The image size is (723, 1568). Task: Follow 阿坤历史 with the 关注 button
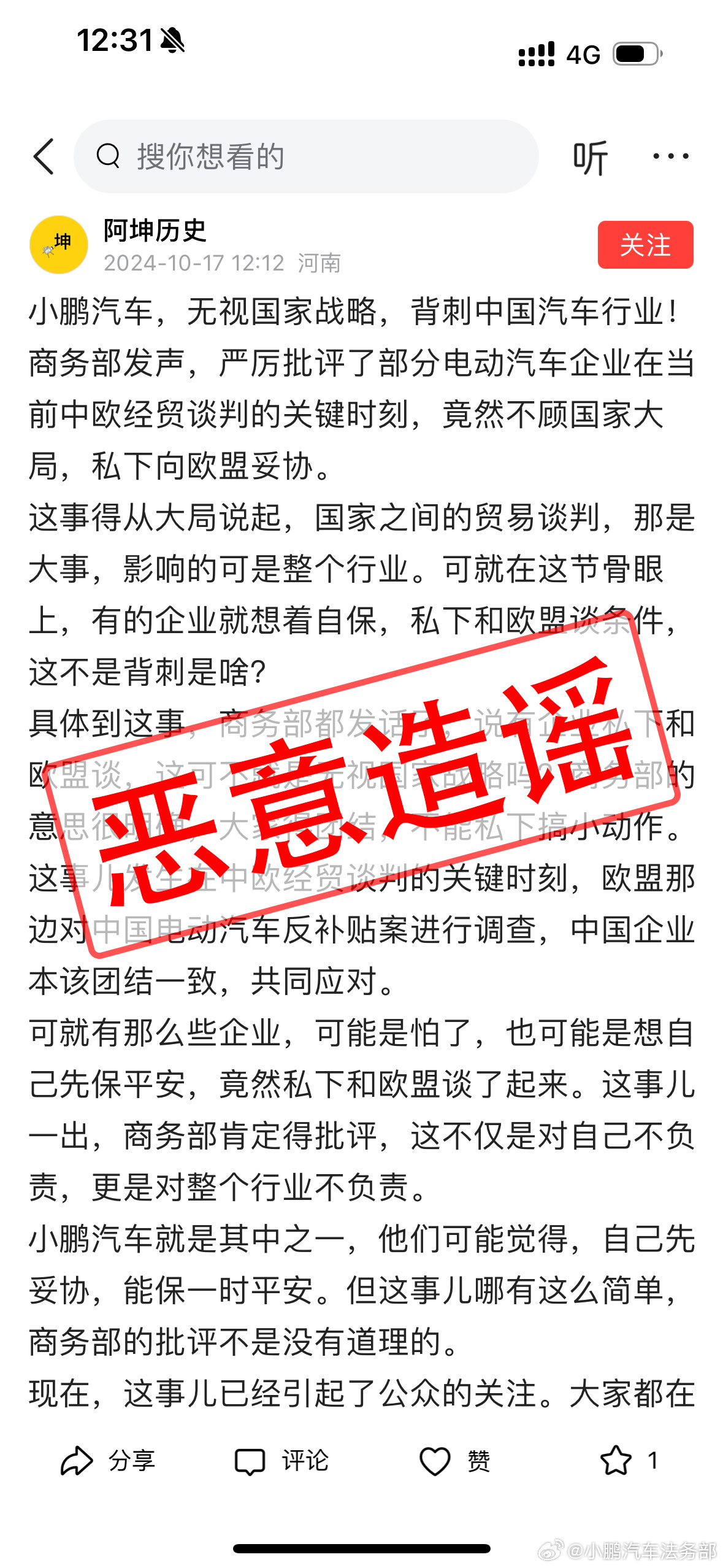[645, 245]
